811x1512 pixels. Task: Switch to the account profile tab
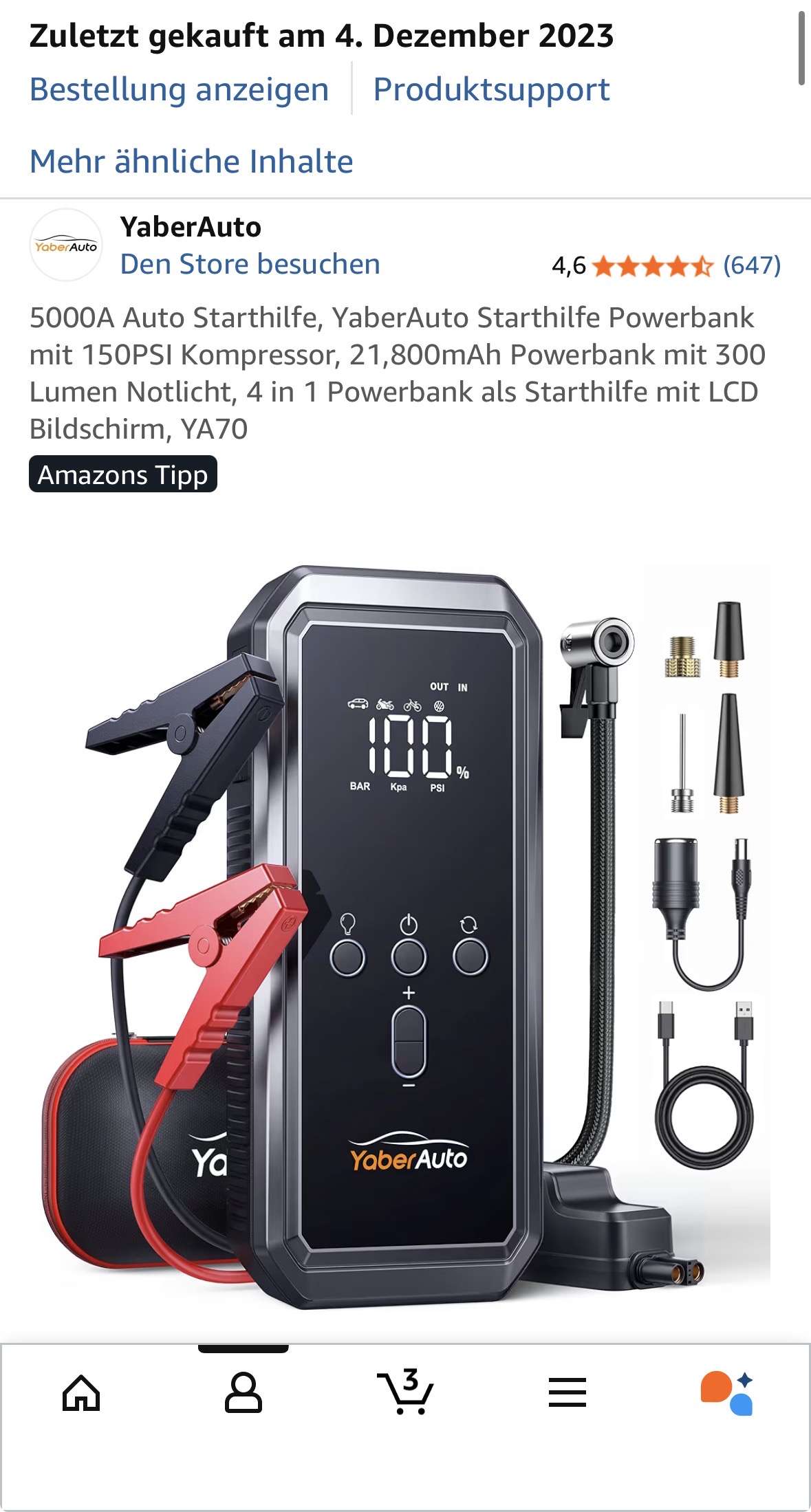(x=244, y=1393)
